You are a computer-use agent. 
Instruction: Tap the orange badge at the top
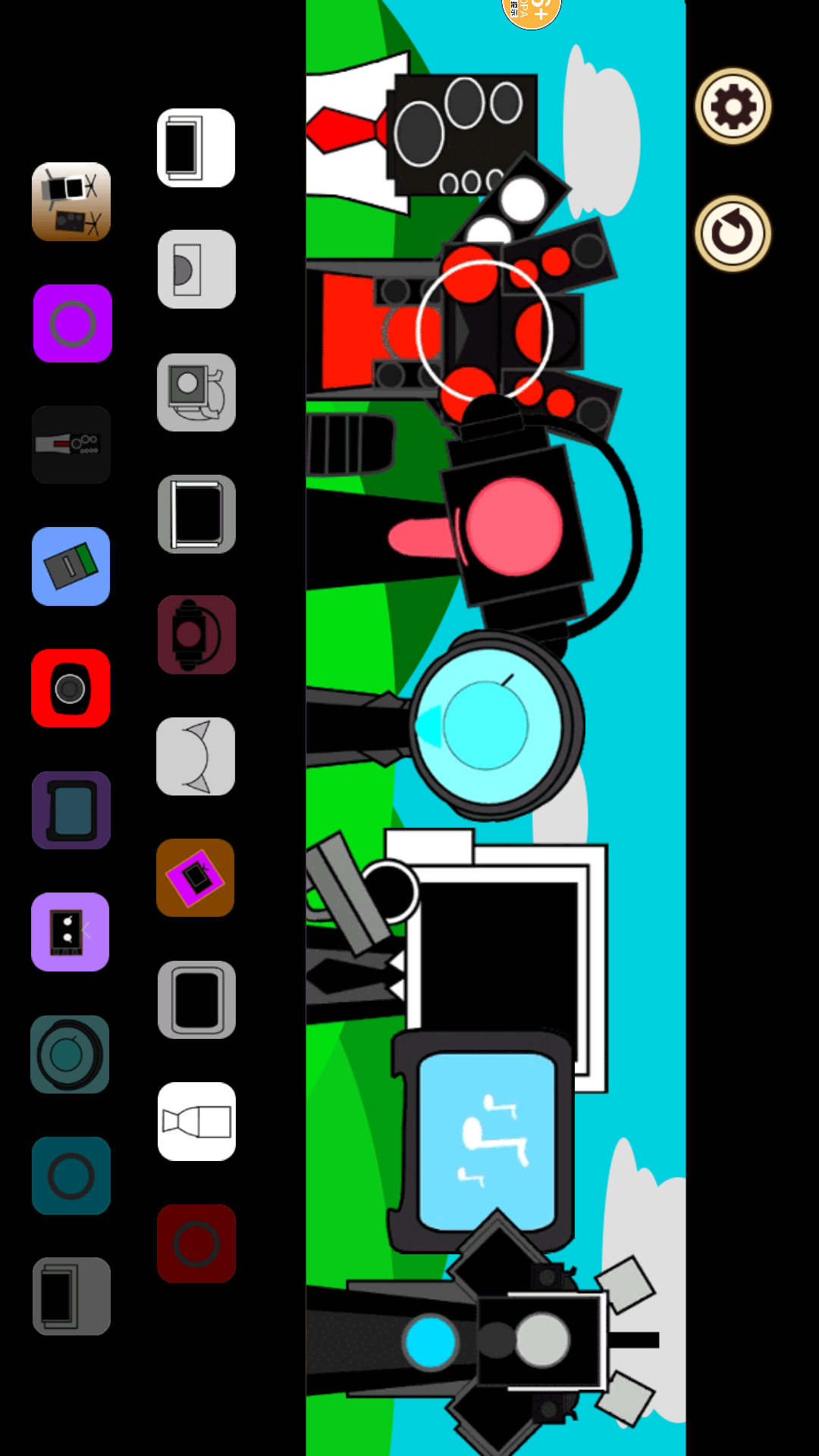pyautogui.click(x=531, y=11)
